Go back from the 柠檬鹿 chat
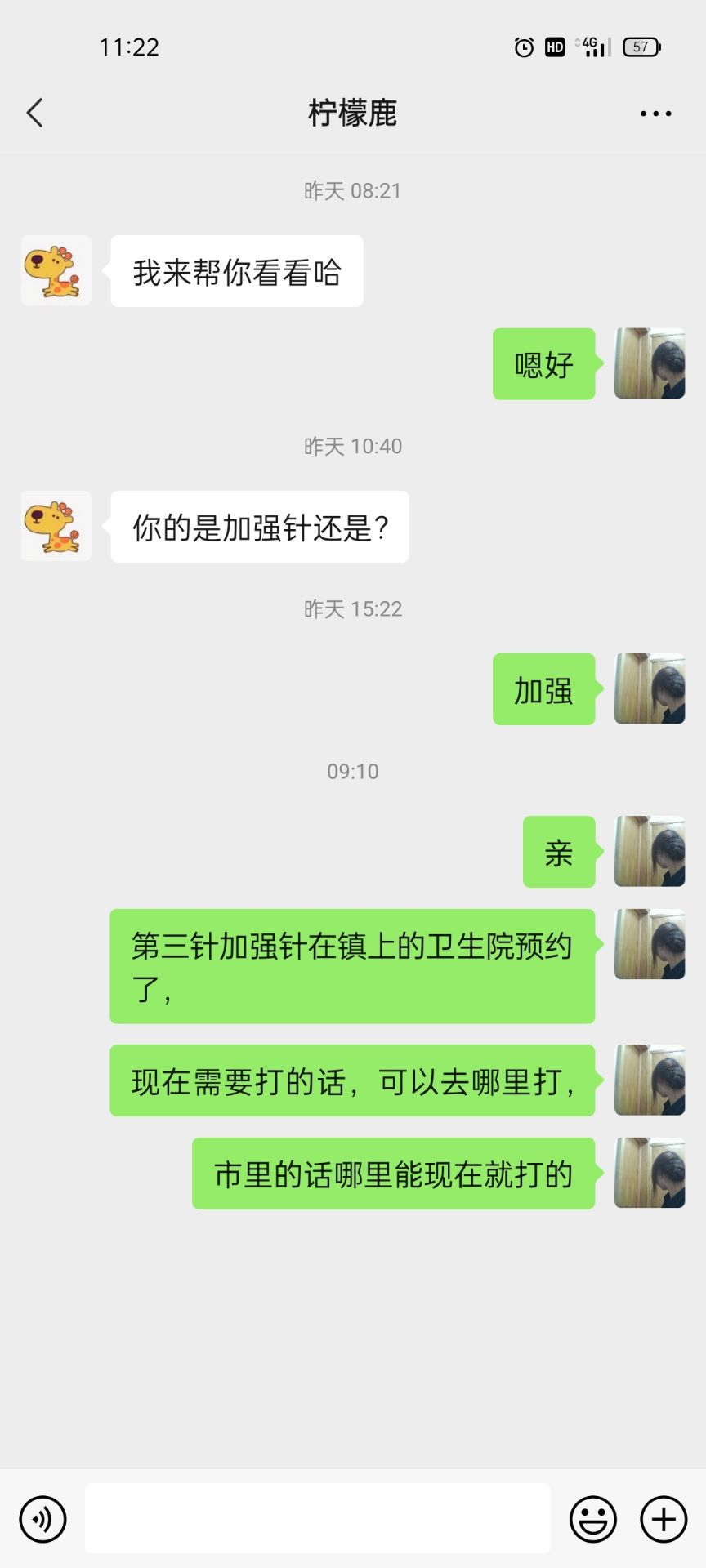The height and width of the screenshot is (1568, 706). tap(34, 113)
